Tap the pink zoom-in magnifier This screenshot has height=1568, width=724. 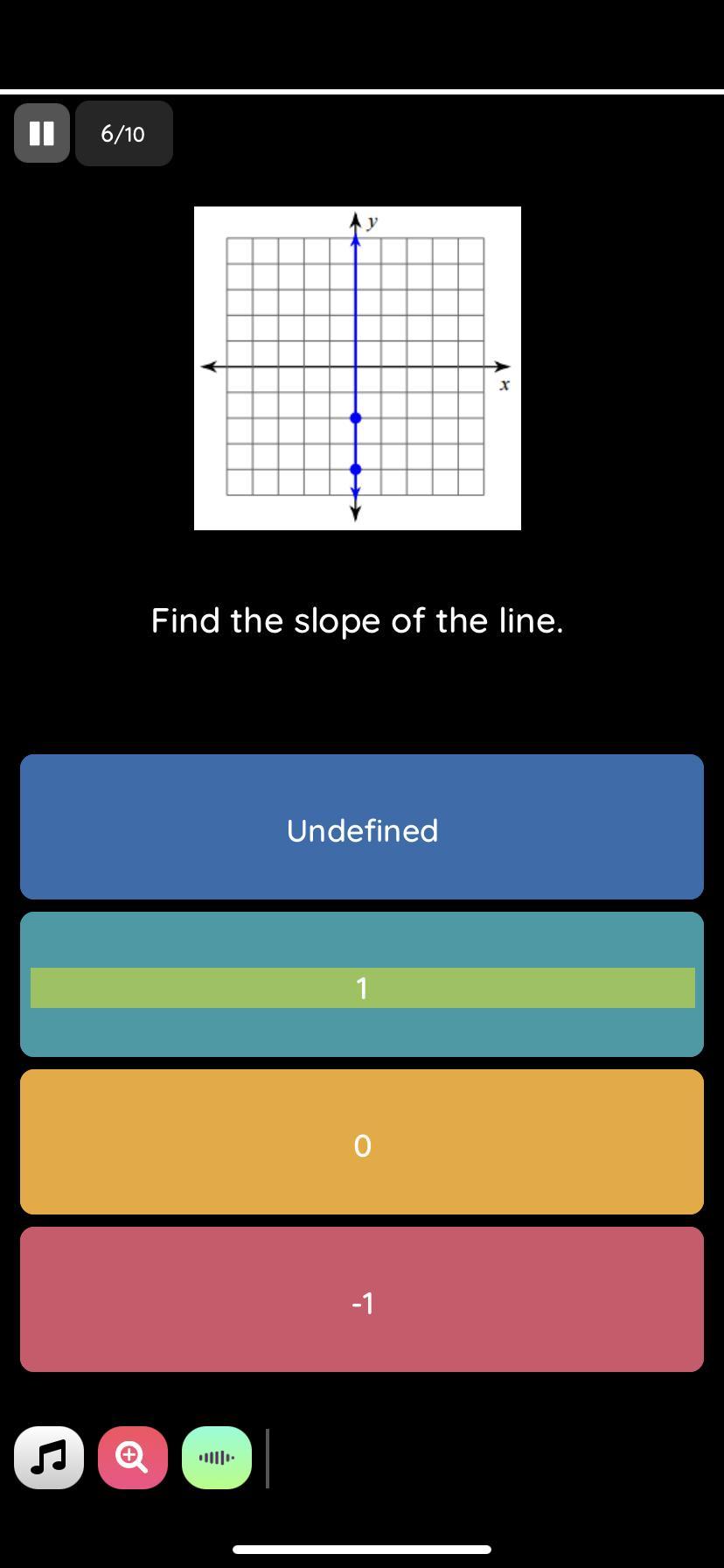point(133,1458)
